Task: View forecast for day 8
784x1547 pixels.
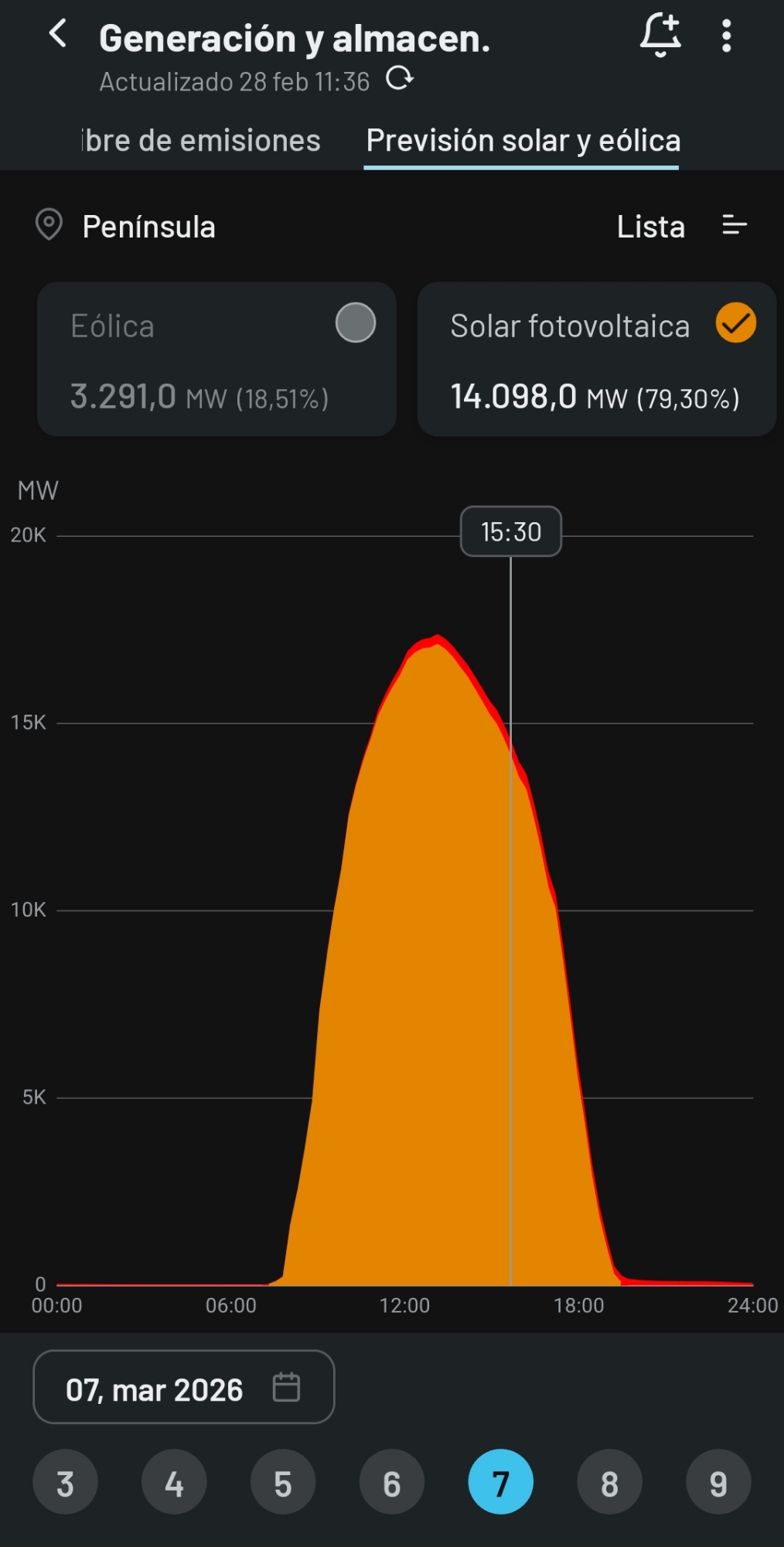Action: click(609, 1483)
